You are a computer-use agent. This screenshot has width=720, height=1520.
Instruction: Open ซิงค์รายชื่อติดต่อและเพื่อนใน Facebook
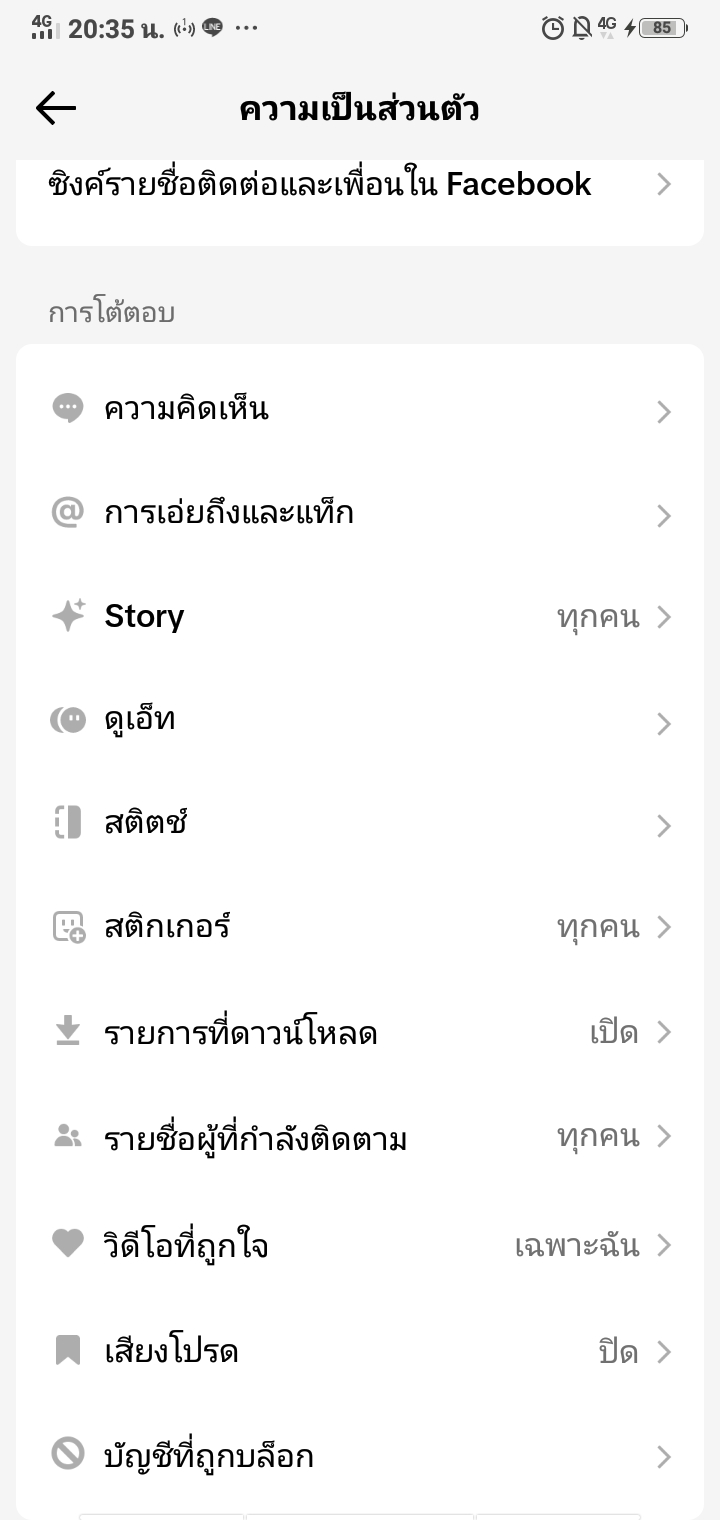click(360, 185)
